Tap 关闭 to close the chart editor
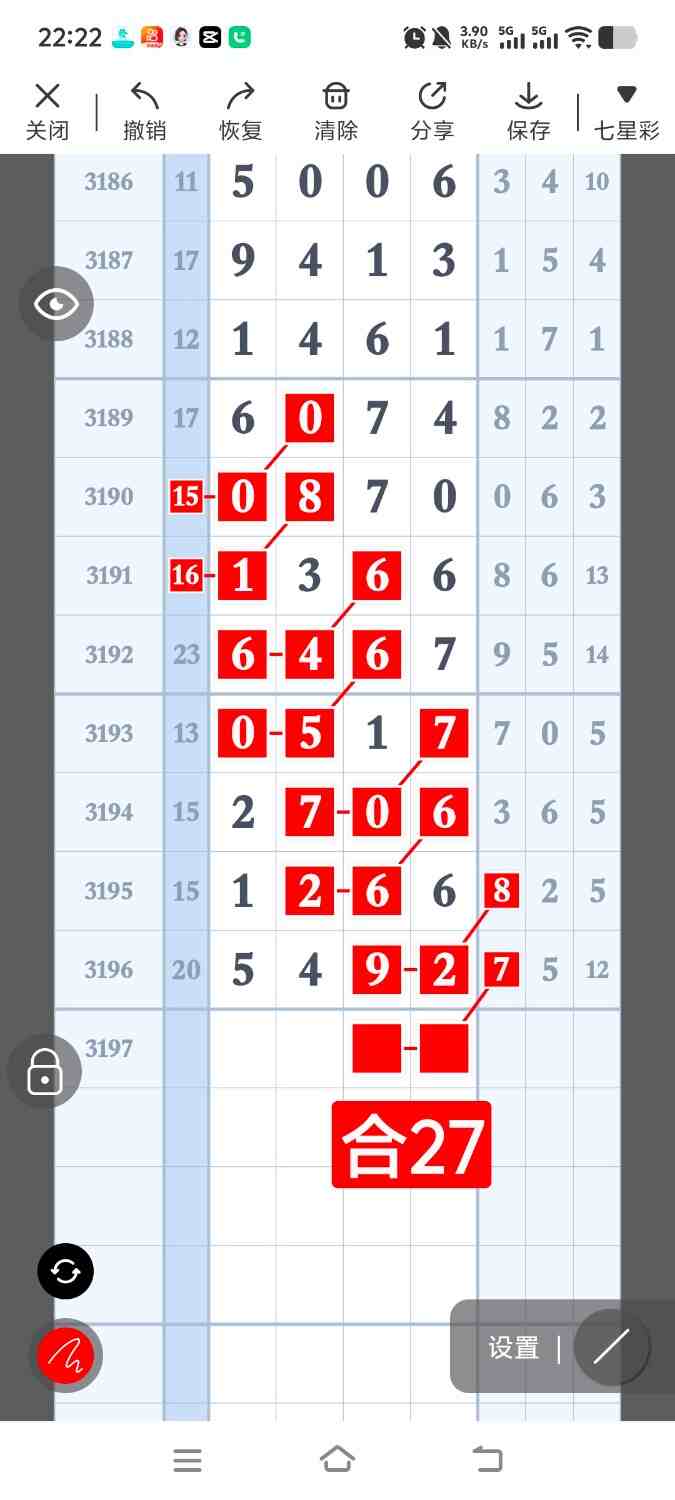Screen dimensions: 675x1500 [x=47, y=111]
